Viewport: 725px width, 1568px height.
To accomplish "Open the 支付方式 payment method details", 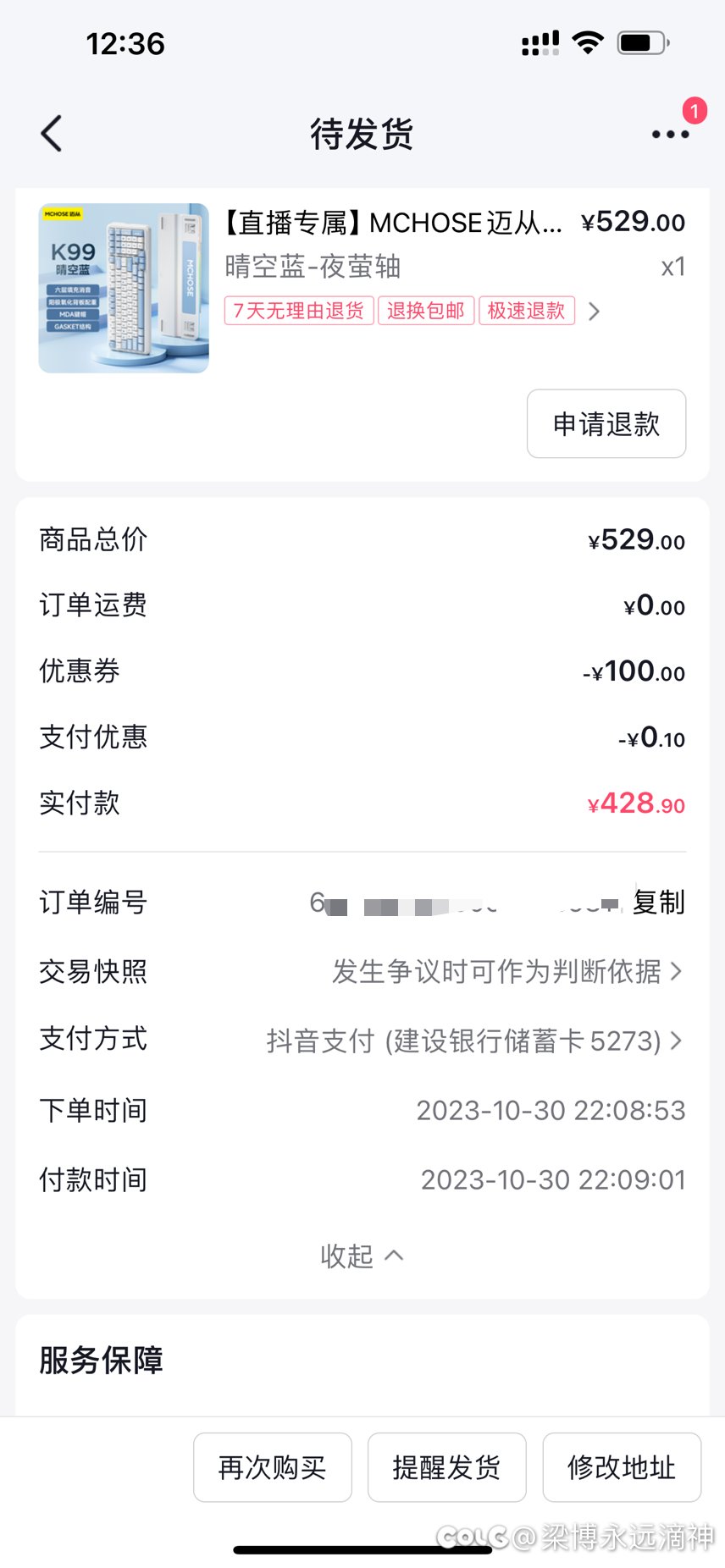I will click(x=474, y=1041).
